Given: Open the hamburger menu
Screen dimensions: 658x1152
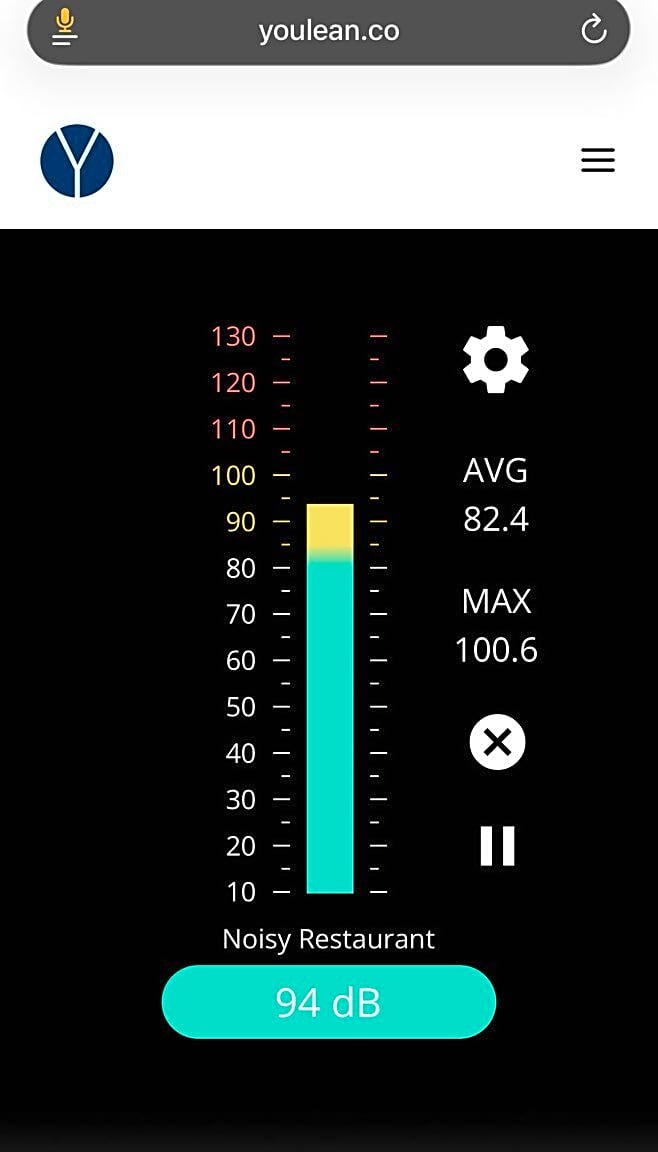Looking at the screenshot, I should tap(597, 160).
